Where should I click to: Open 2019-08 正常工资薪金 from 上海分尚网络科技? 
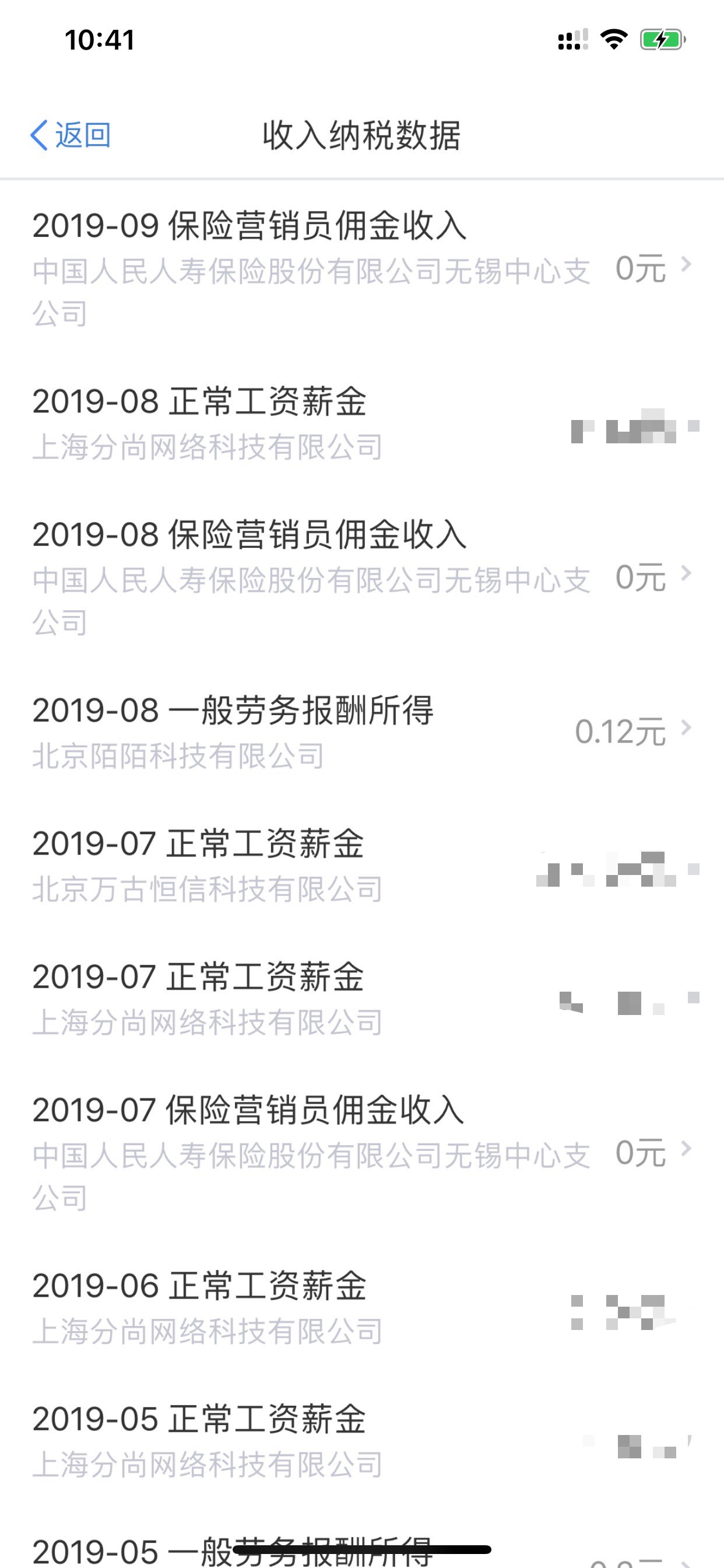coord(362,423)
